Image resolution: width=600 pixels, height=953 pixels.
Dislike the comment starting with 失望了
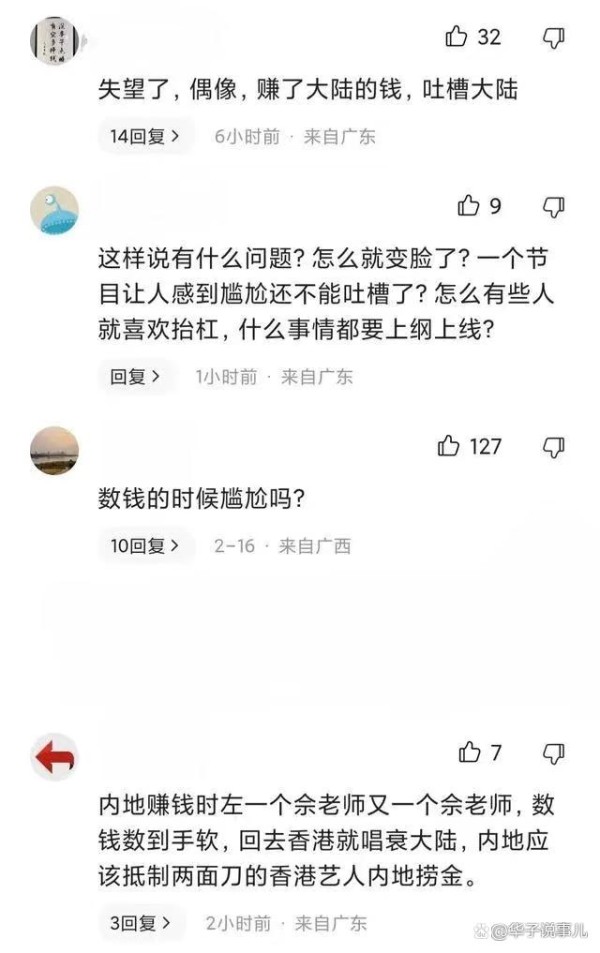553,37
